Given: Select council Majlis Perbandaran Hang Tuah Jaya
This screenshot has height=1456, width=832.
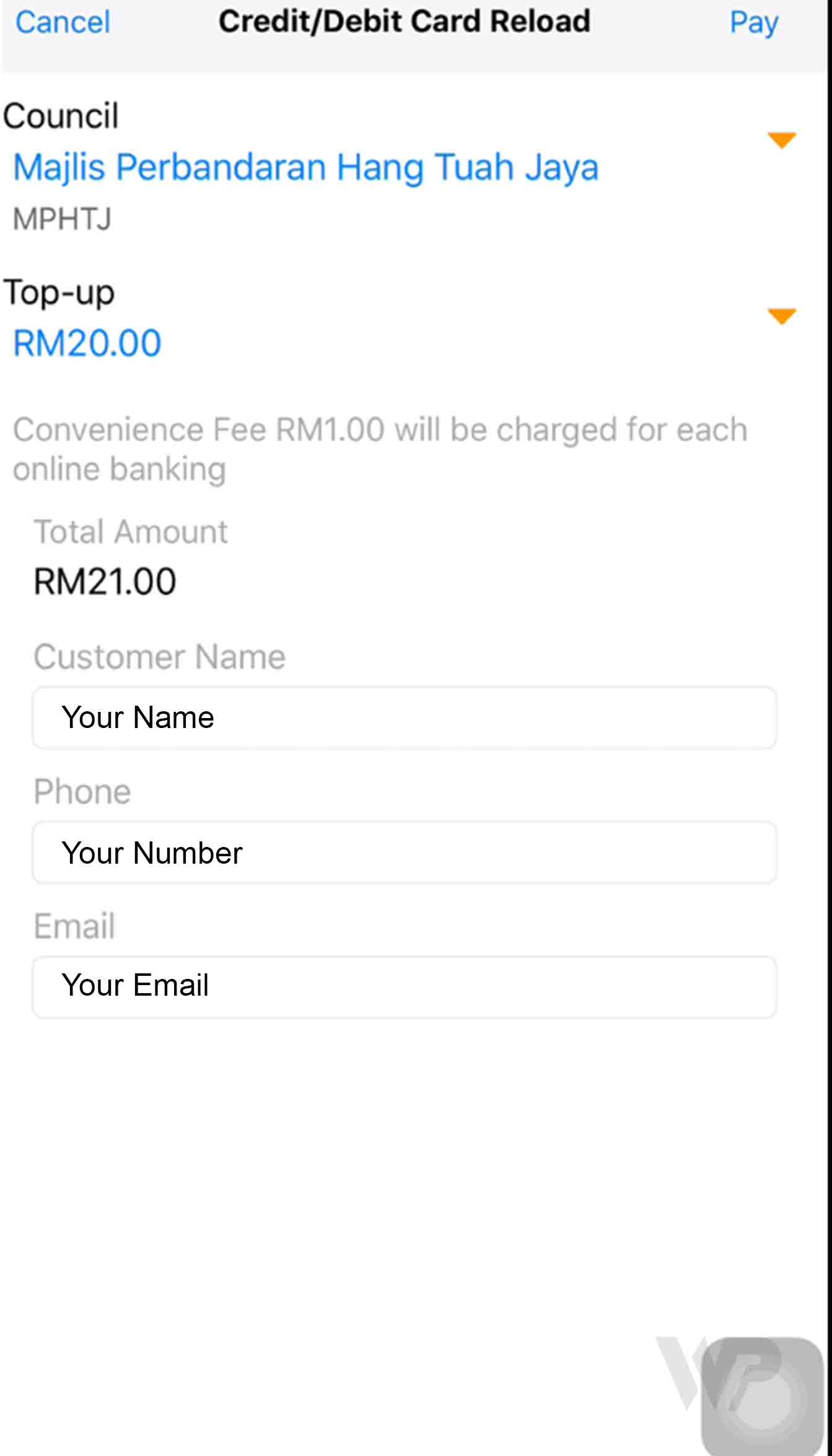Looking at the screenshot, I should click(306, 166).
